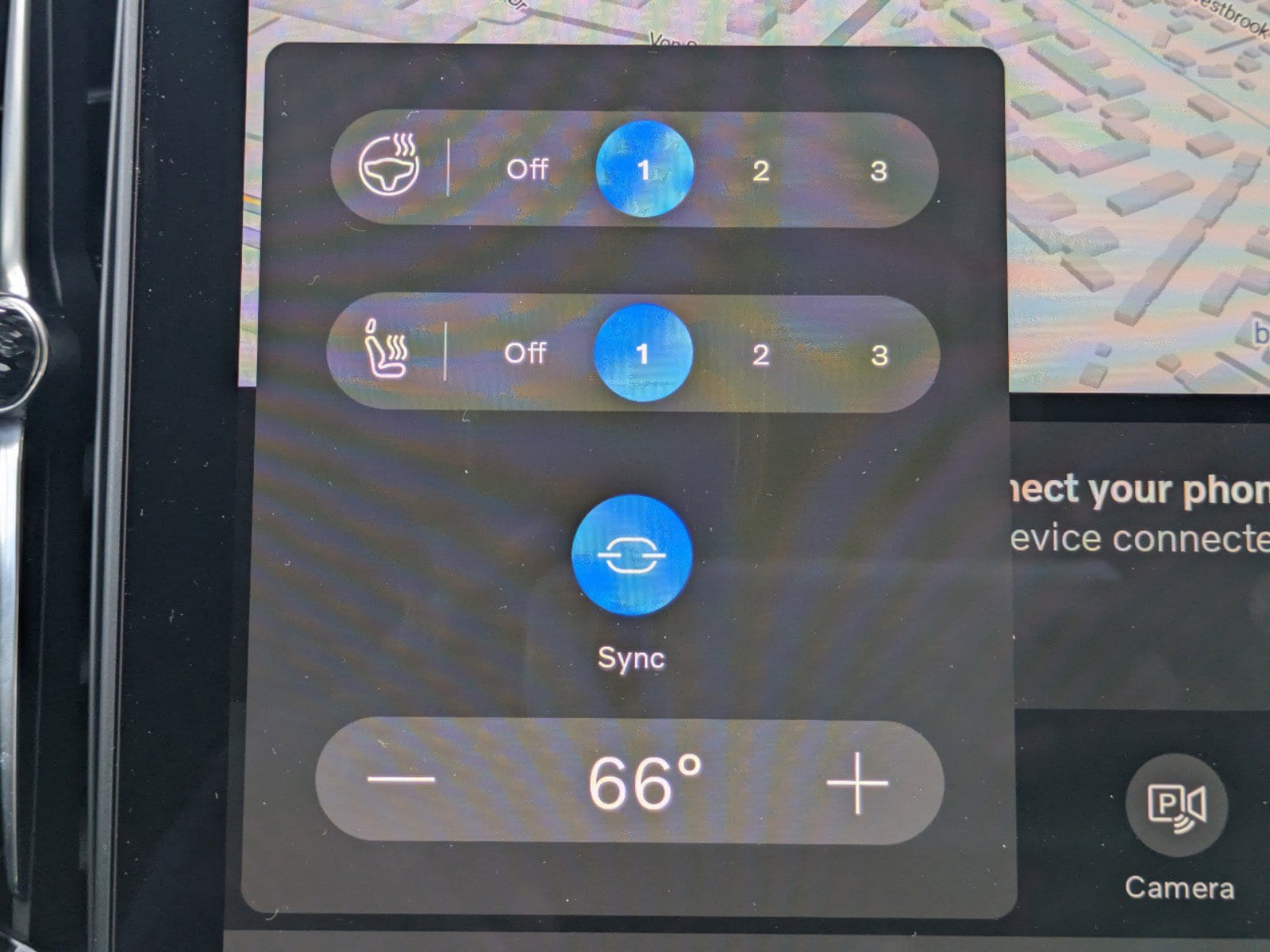1270x952 pixels.
Task: Set seat heat to level 2
Action: 760,355
